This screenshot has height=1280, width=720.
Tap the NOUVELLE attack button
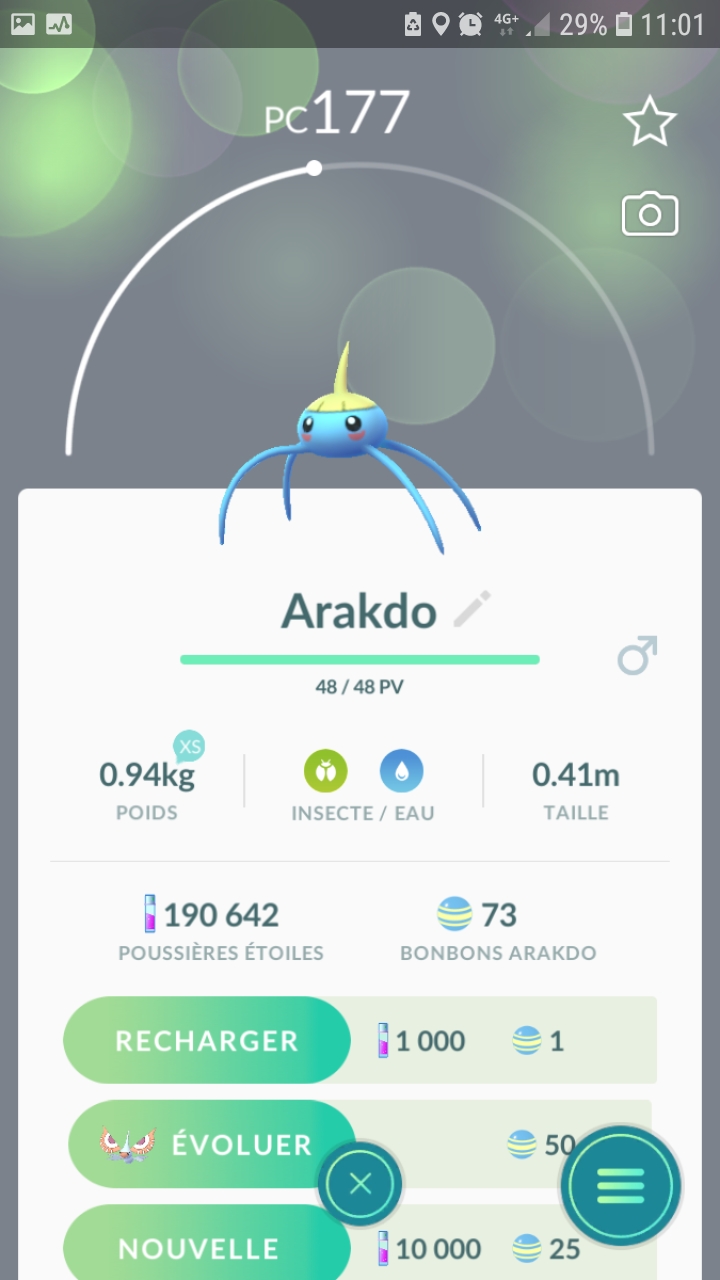[x=200, y=1247]
